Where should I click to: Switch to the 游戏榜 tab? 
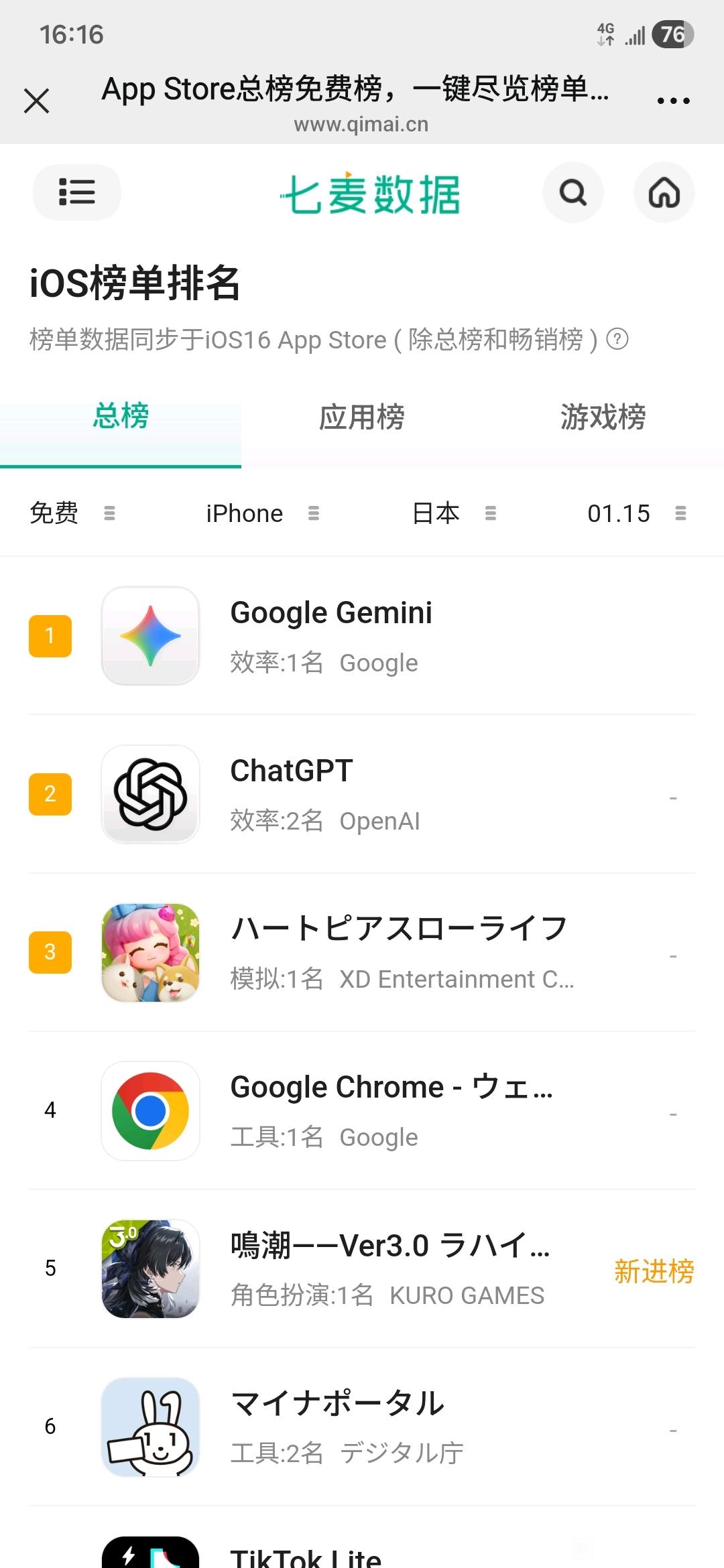pyautogui.click(x=603, y=417)
